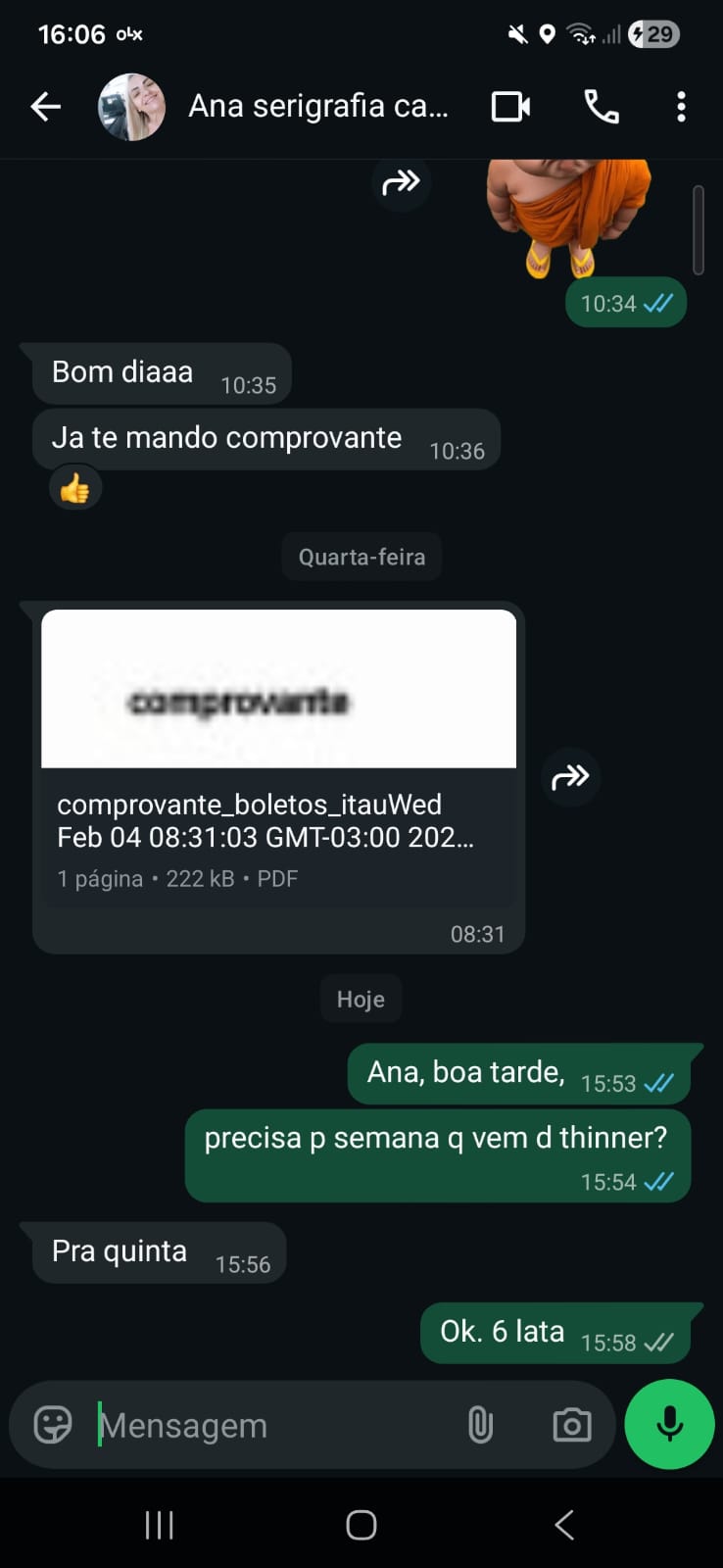Open Ana serigrafia contact info
The width and height of the screenshot is (723, 1568).
[317, 106]
